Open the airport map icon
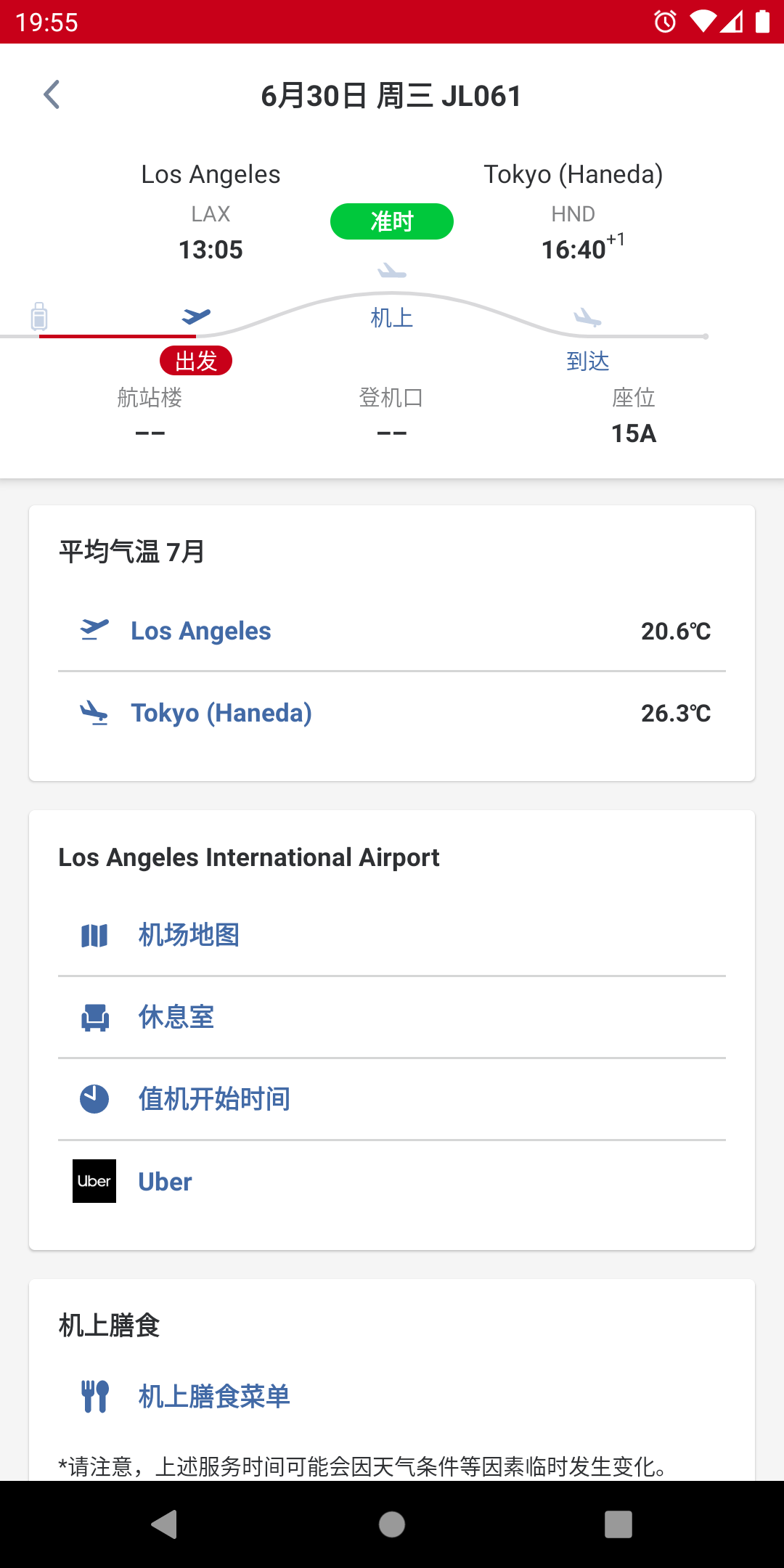 tap(94, 935)
